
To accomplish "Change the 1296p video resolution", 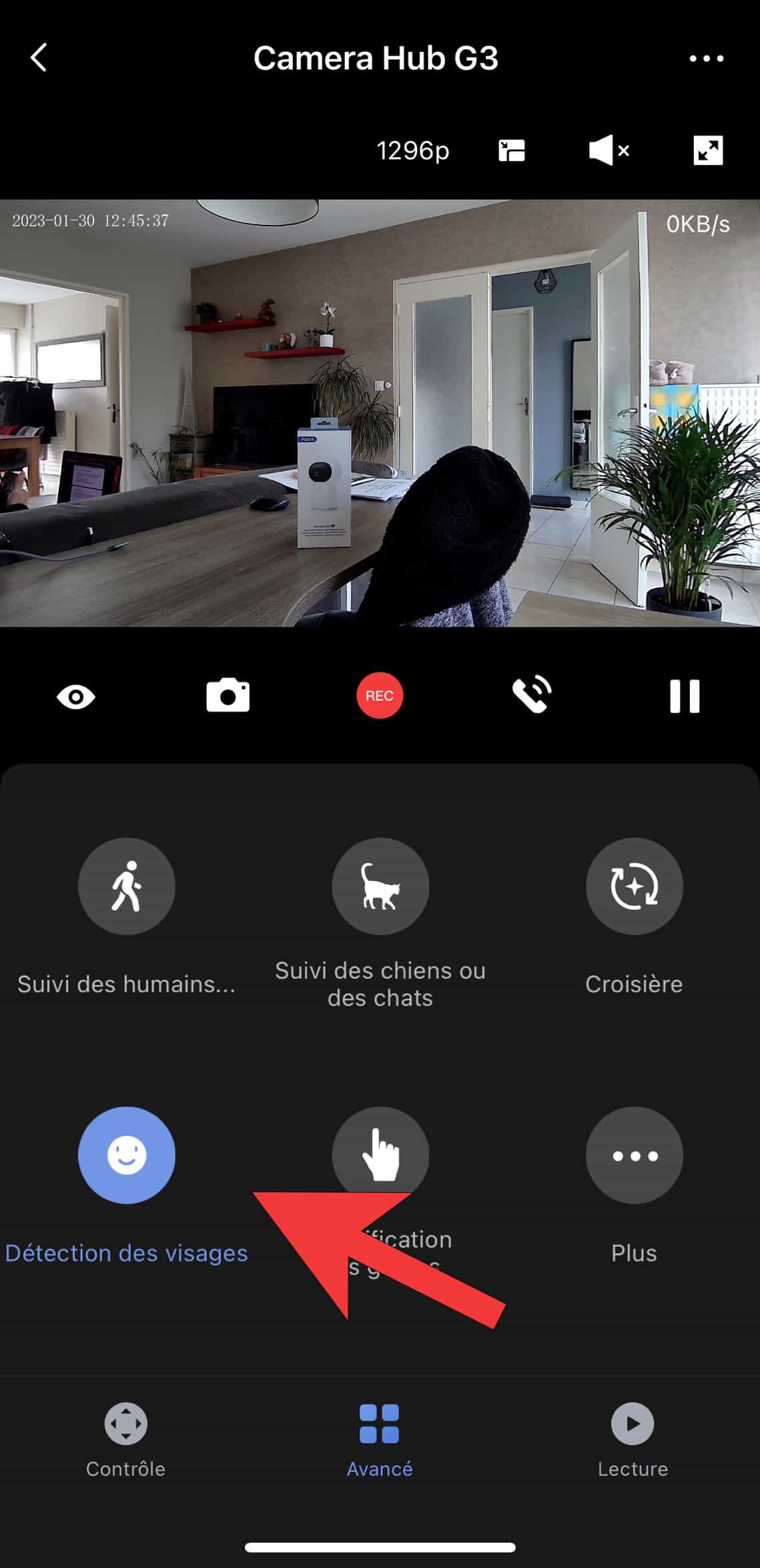I will tap(412, 151).
